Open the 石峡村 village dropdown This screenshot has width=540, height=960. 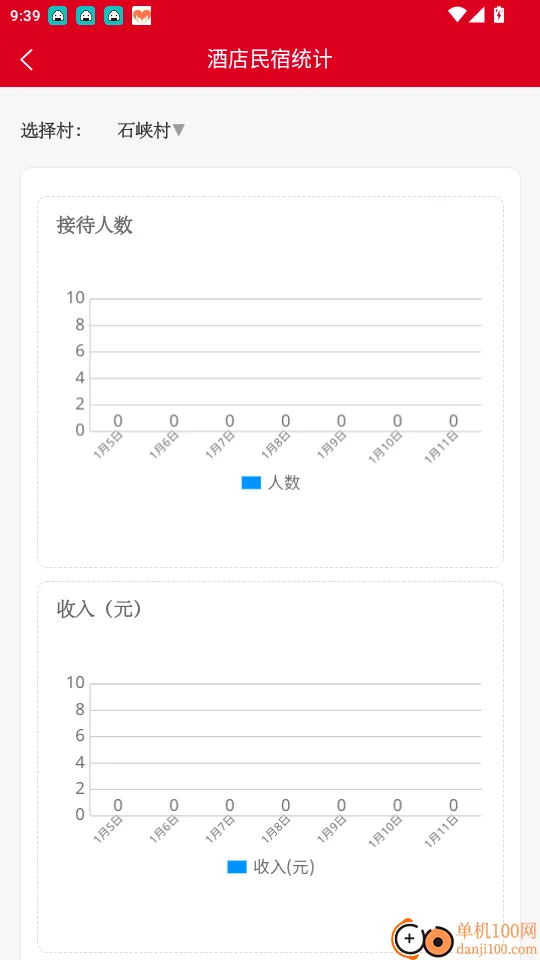[151, 130]
